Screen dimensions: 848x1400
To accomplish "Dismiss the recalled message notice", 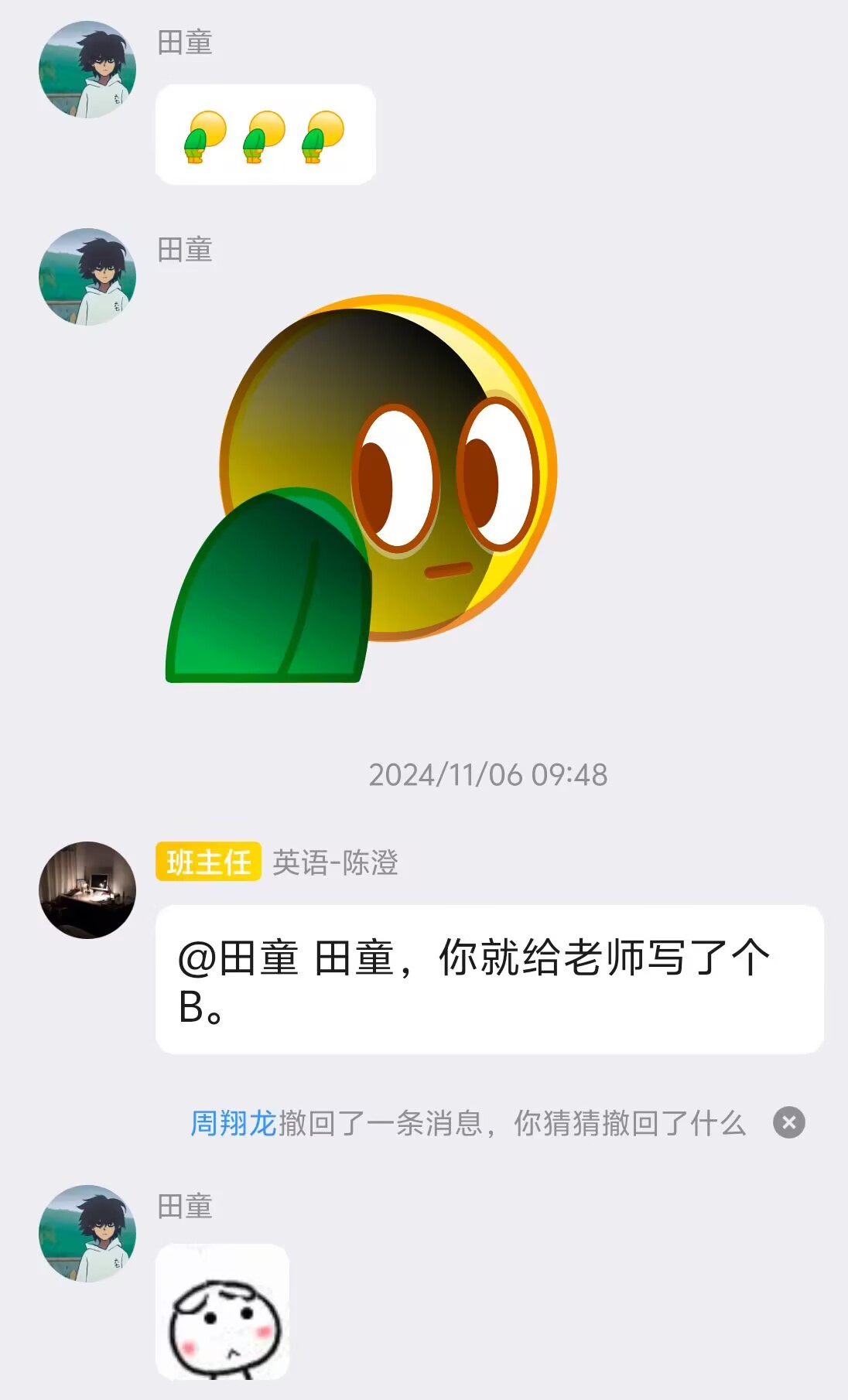I will click(x=788, y=1122).
